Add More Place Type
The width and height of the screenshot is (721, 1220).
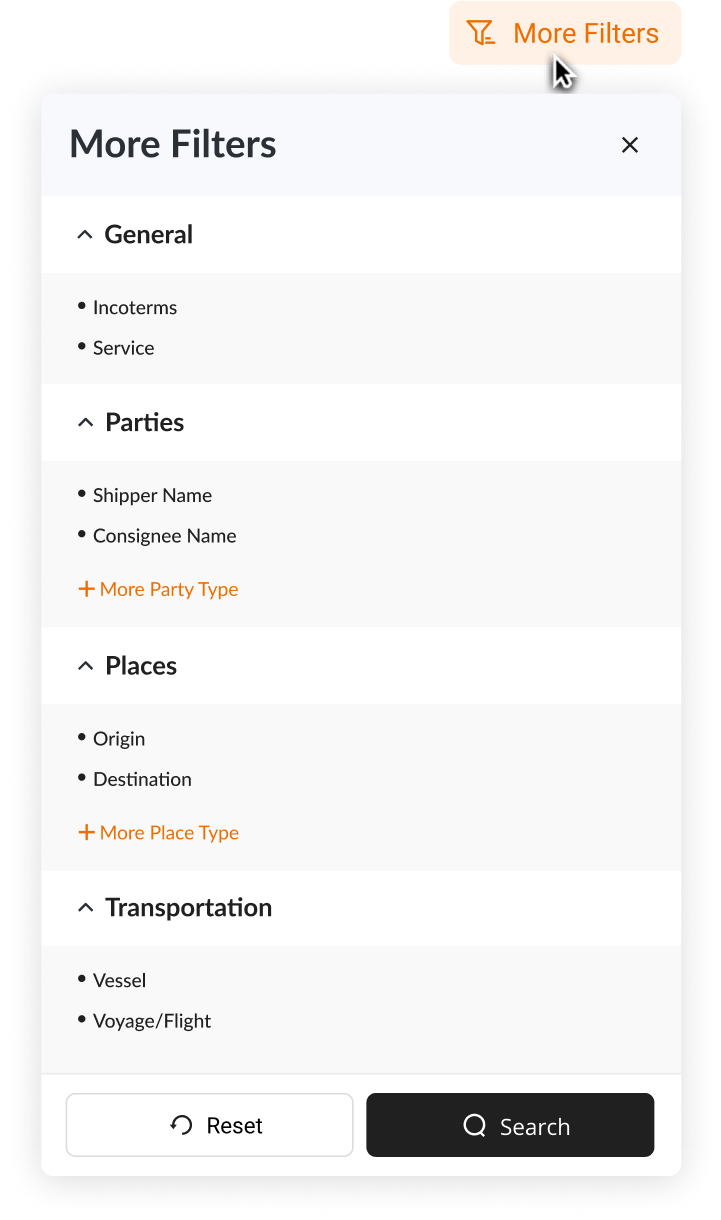click(158, 832)
